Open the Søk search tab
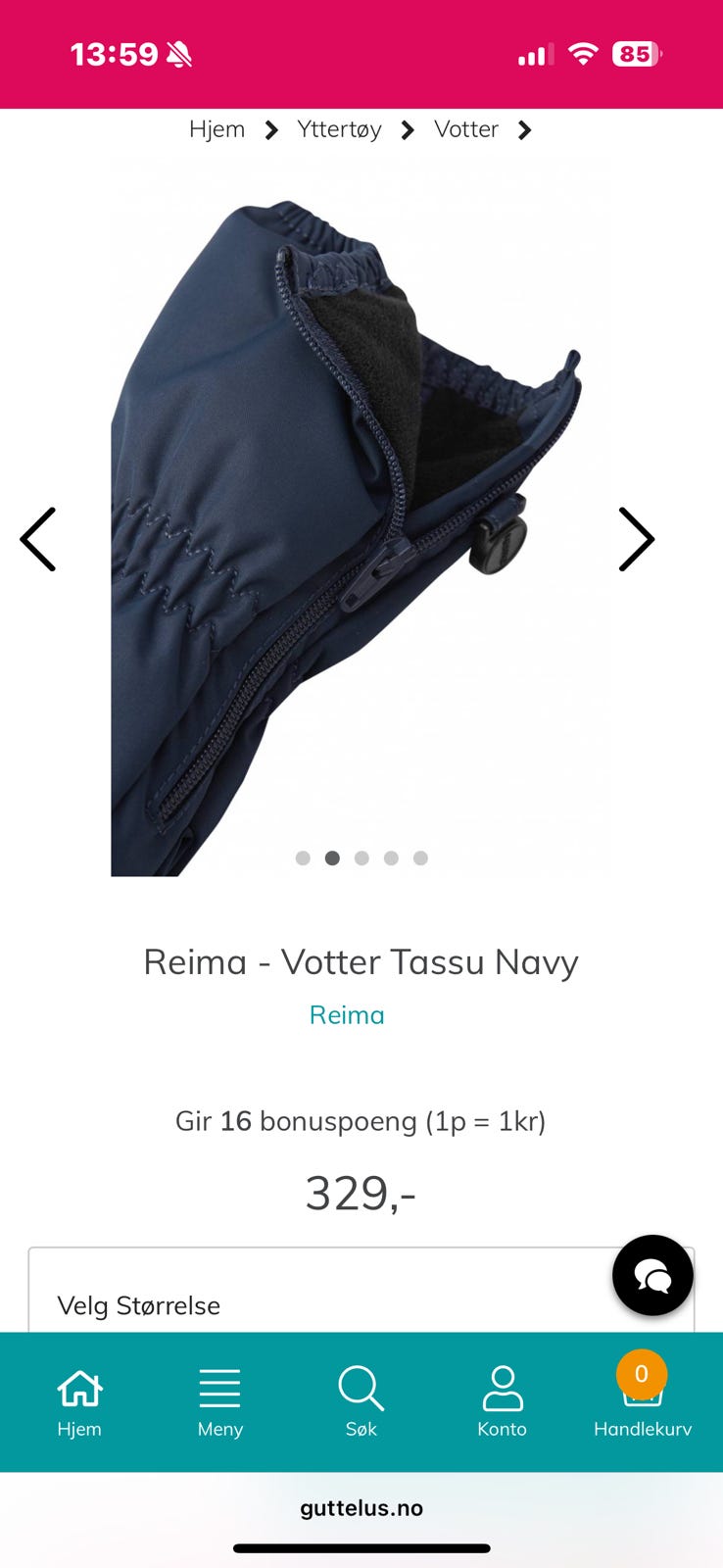The width and height of the screenshot is (723, 1568). (361, 1402)
